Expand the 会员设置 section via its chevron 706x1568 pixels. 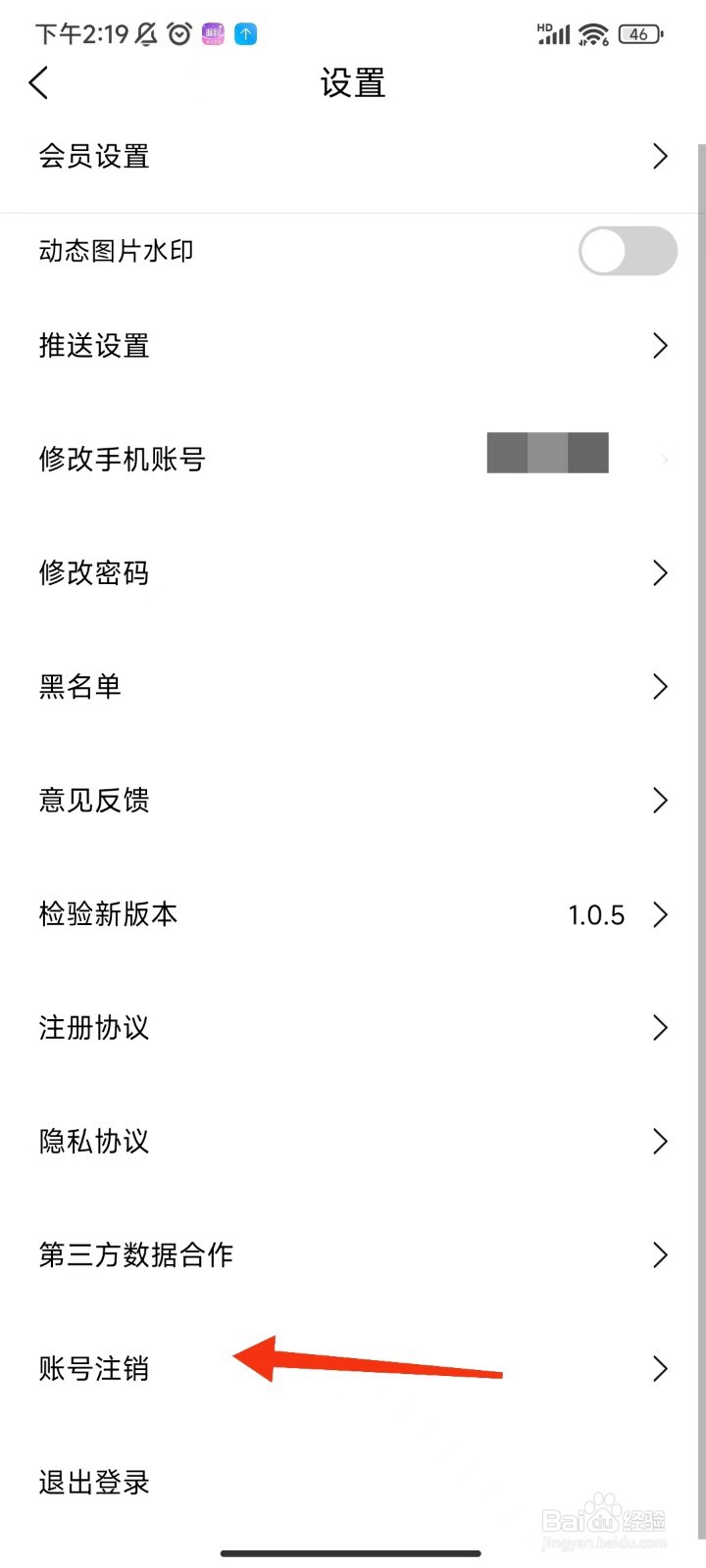(x=659, y=156)
